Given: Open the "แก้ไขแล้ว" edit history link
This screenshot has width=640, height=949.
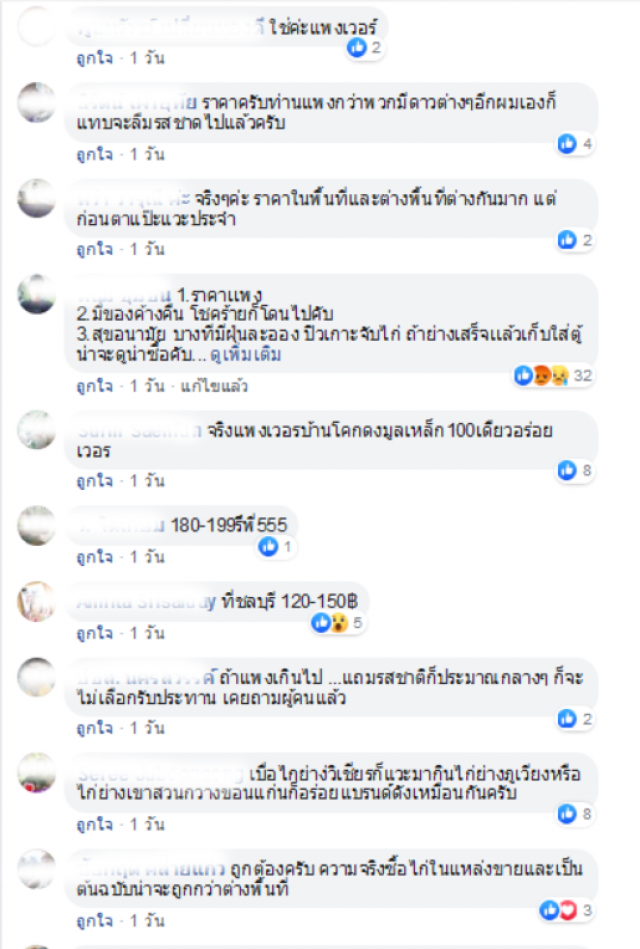Looking at the screenshot, I should tap(210, 385).
